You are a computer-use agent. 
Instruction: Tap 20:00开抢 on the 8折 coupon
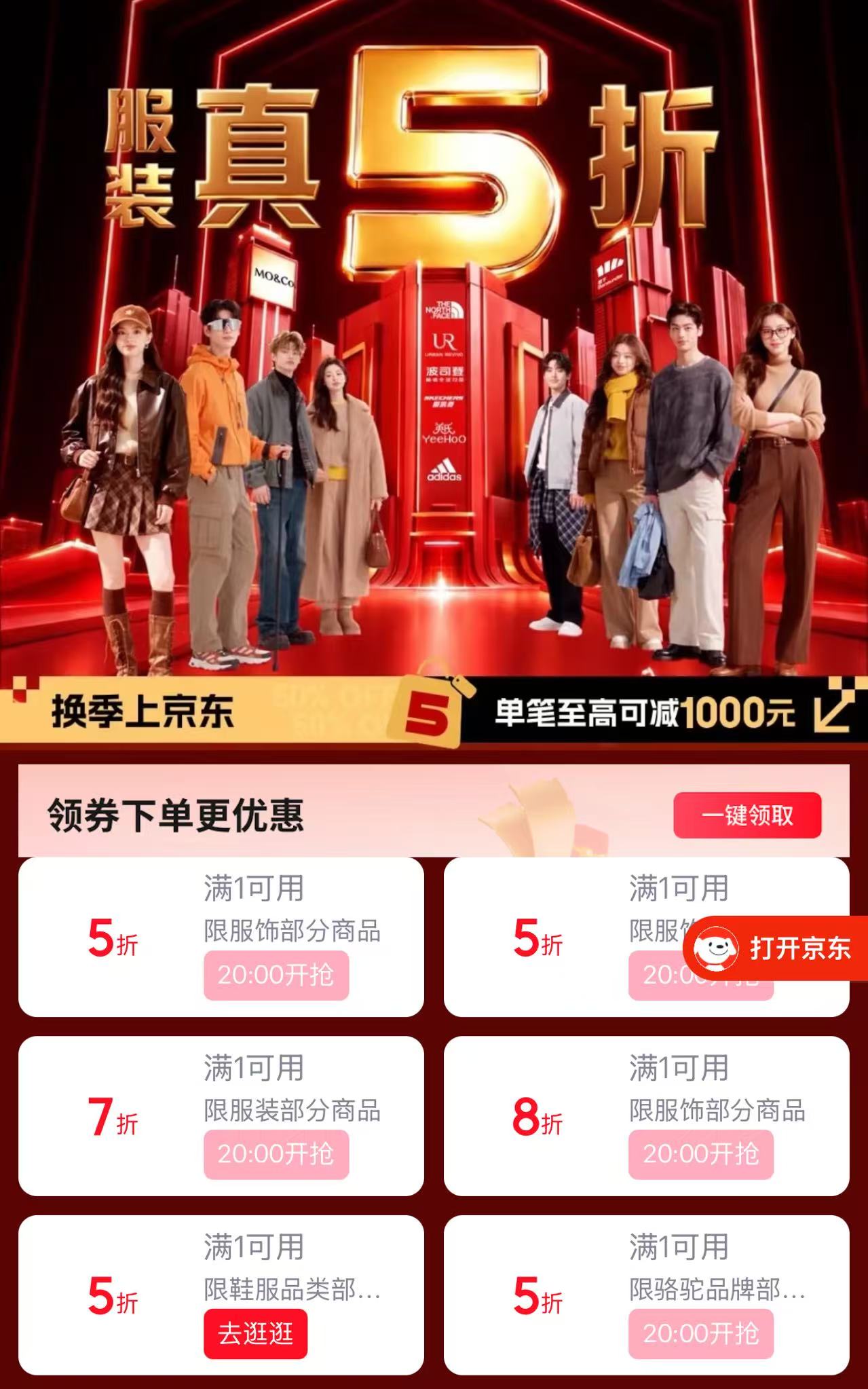click(701, 1154)
